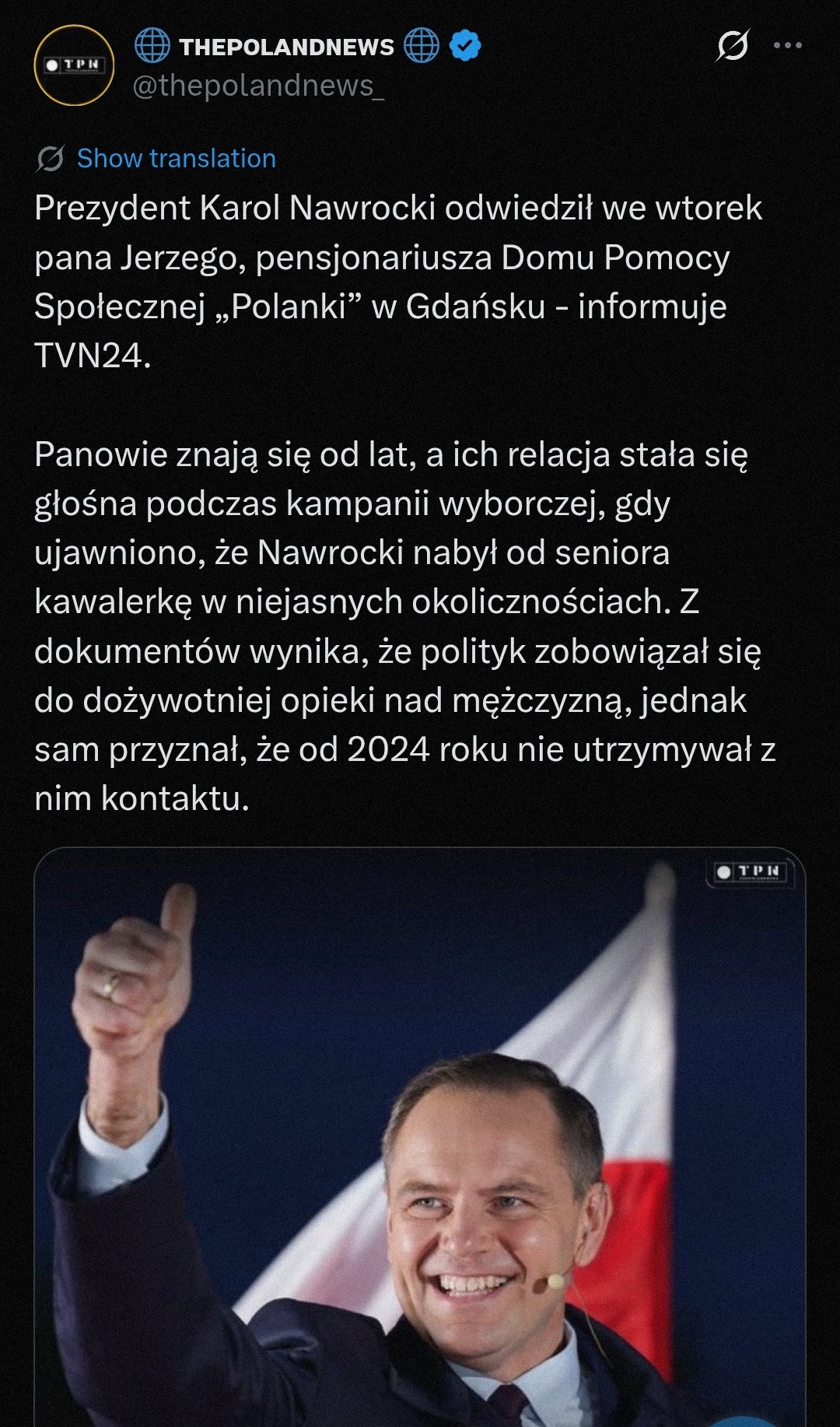840x1427 pixels.
Task: Open @thepolandnews_ account handle
Action: tap(258, 86)
